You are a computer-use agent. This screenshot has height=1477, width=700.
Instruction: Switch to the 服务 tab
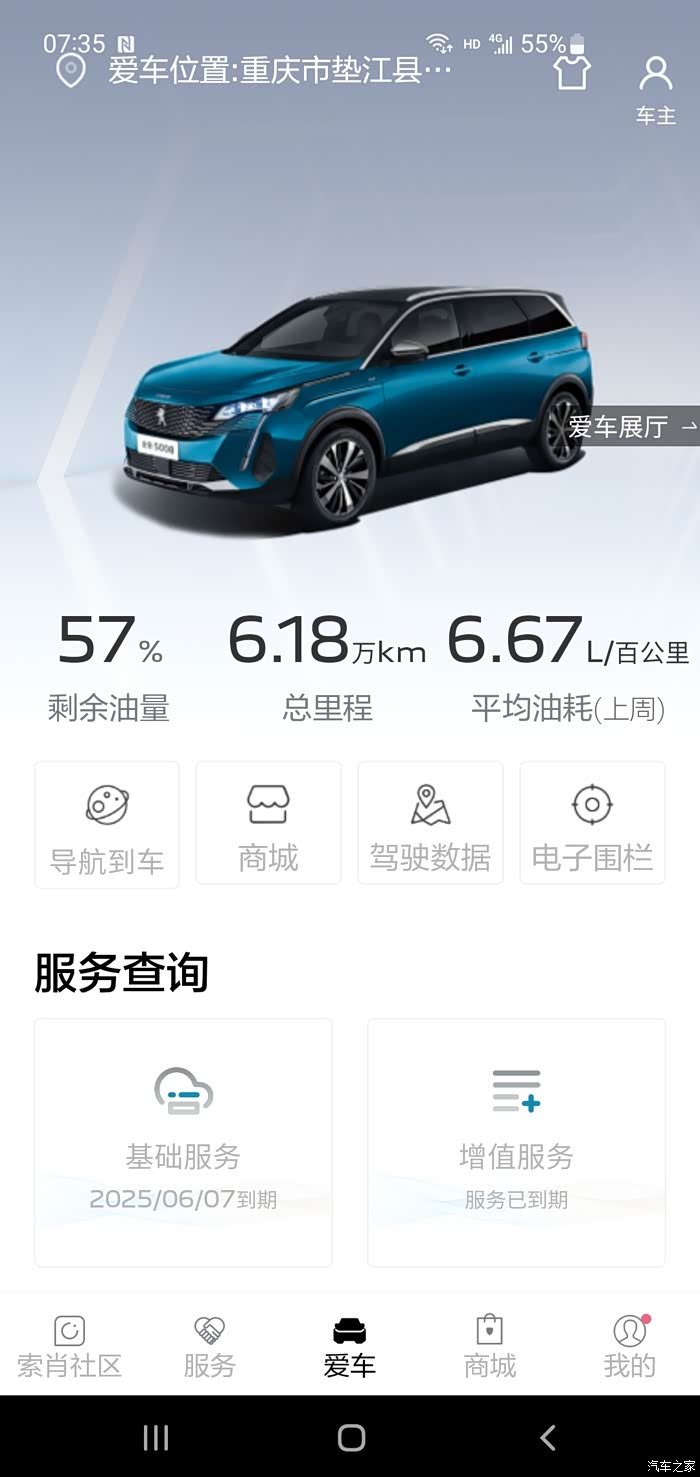tap(209, 1346)
